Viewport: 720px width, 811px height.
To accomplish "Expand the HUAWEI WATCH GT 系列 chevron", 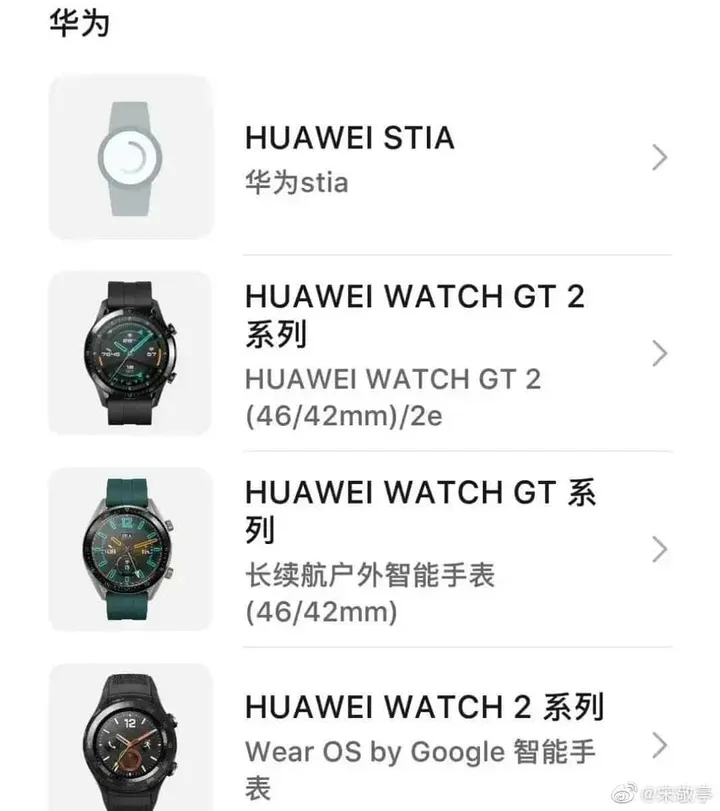I will click(x=658, y=551).
